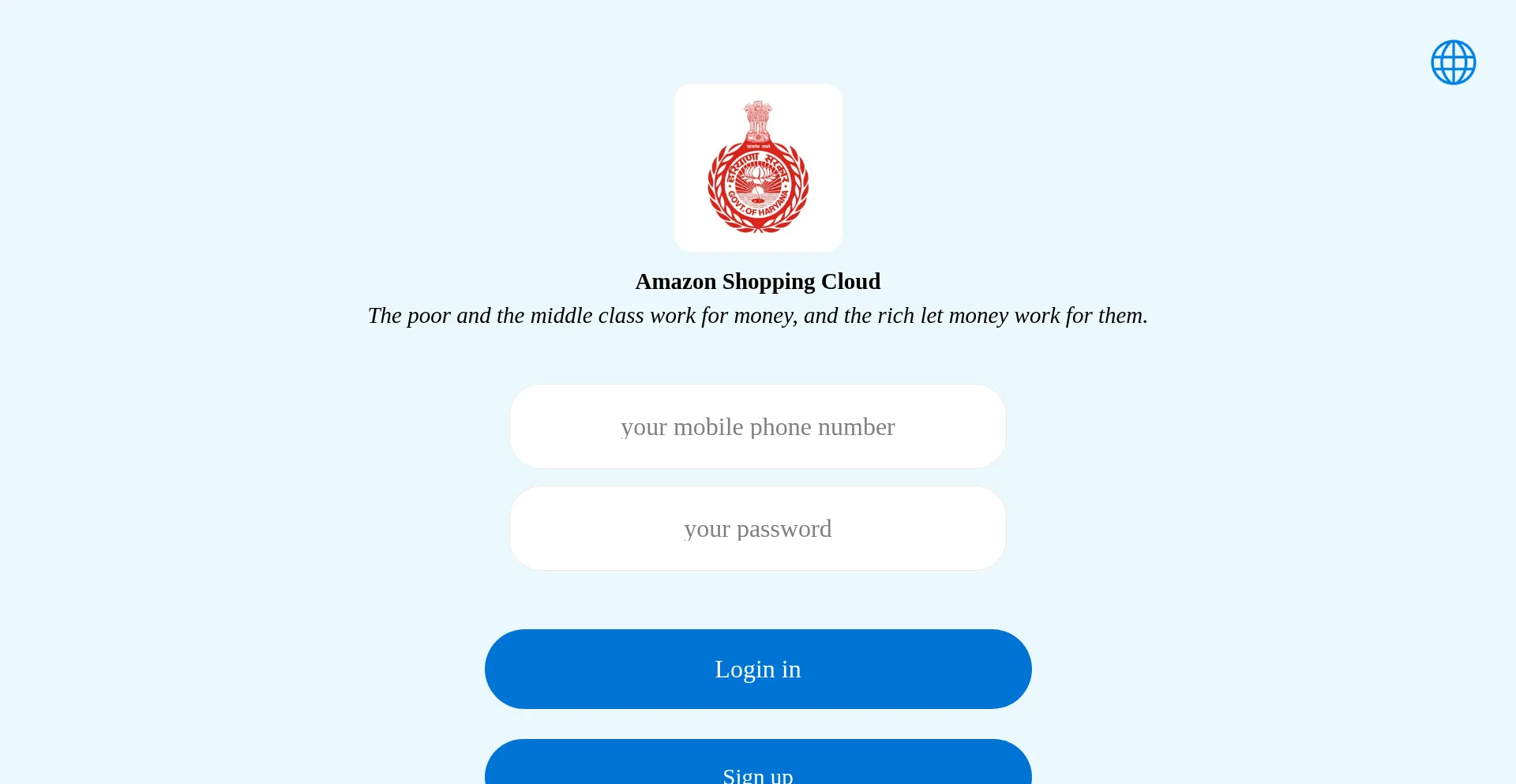Open the language globe icon
This screenshot has width=1516, height=784.
pos(1453,62)
